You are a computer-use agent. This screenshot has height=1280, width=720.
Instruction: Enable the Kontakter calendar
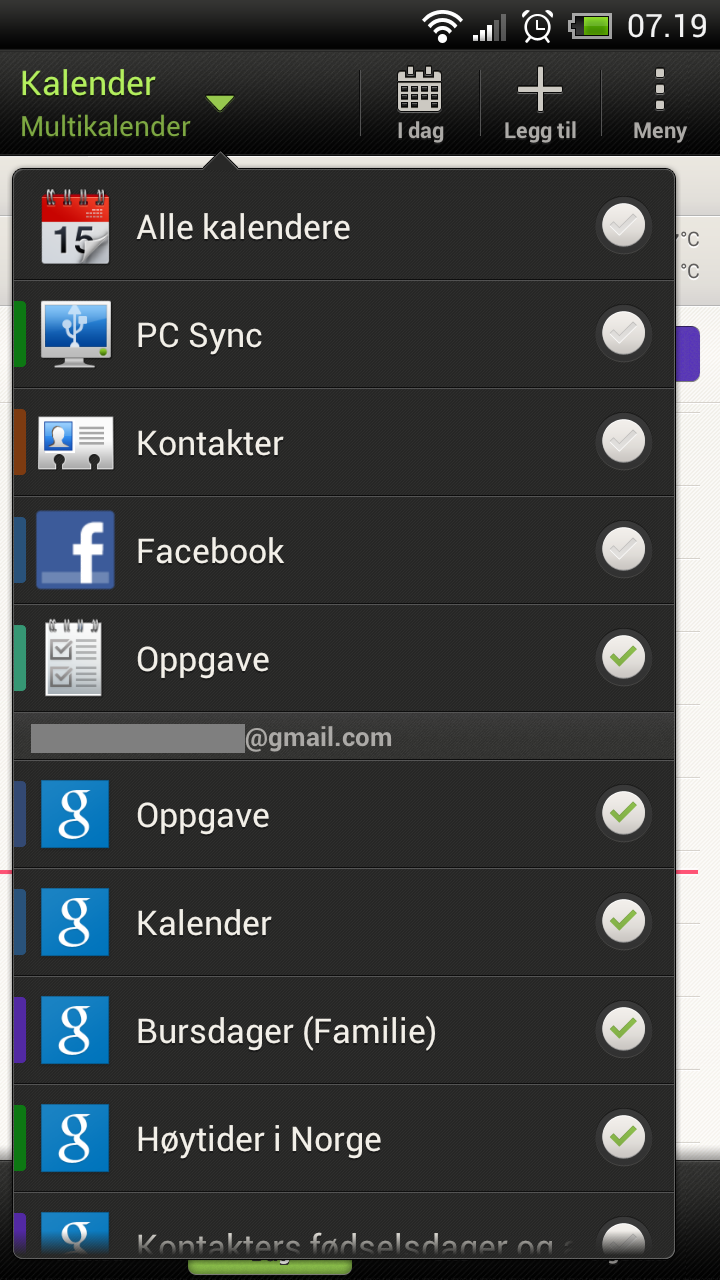click(x=344, y=443)
